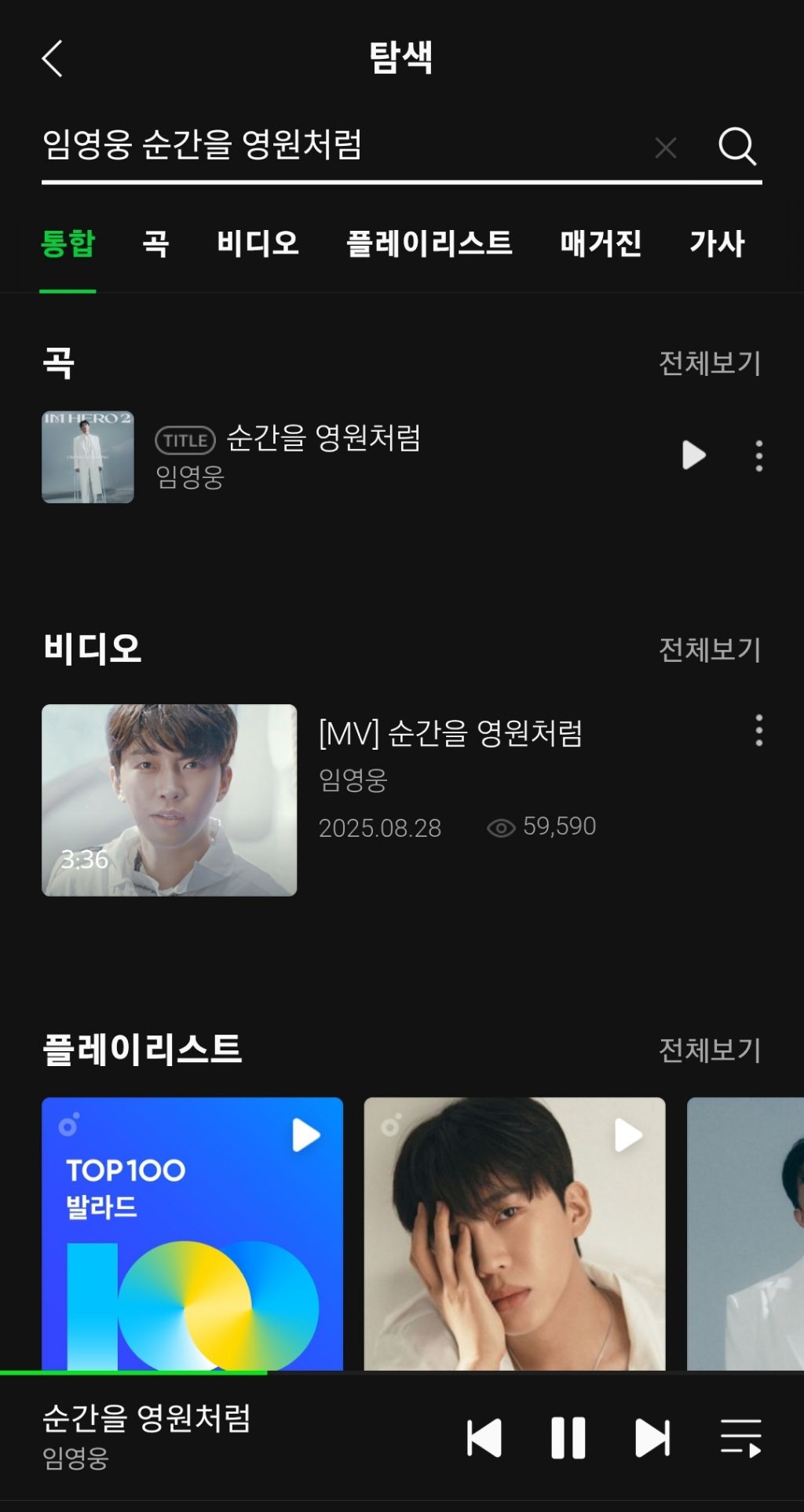The height and width of the screenshot is (1512, 804).
Task: Open more options for the song result
Action: tap(758, 455)
